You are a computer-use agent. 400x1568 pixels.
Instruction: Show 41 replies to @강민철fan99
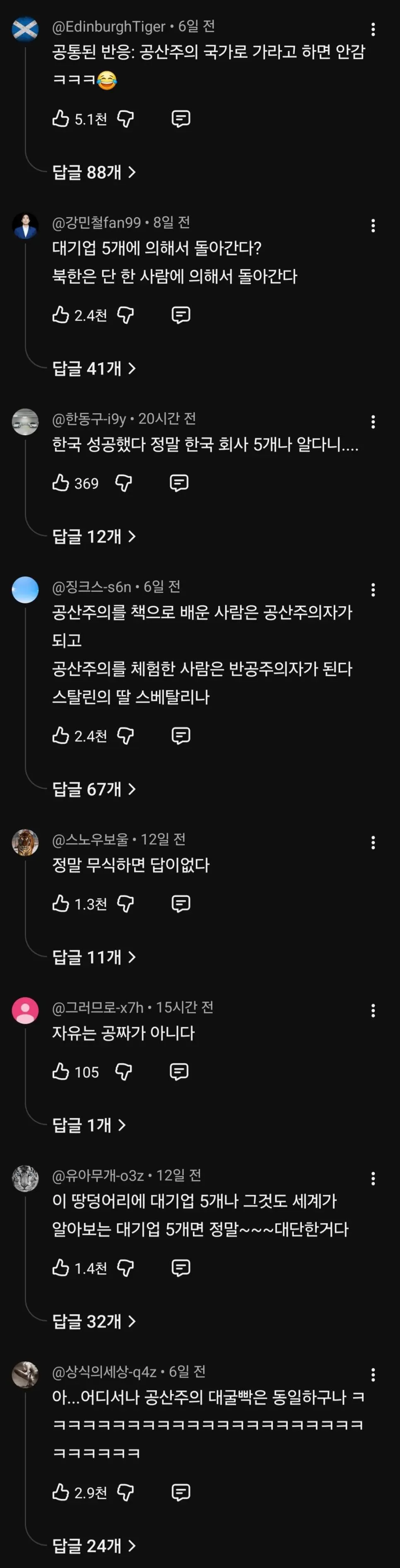pyautogui.click(x=94, y=368)
